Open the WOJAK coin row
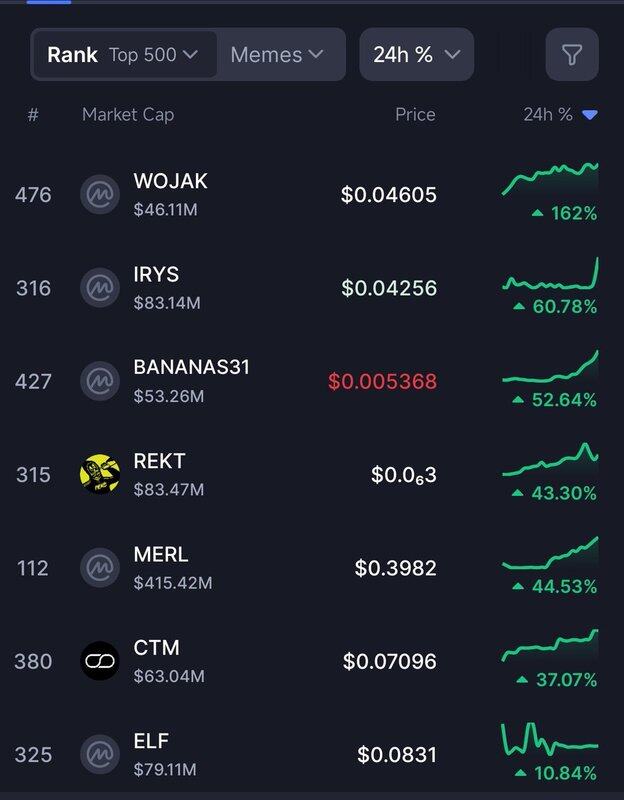The image size is (624, 800). (170, 193)
